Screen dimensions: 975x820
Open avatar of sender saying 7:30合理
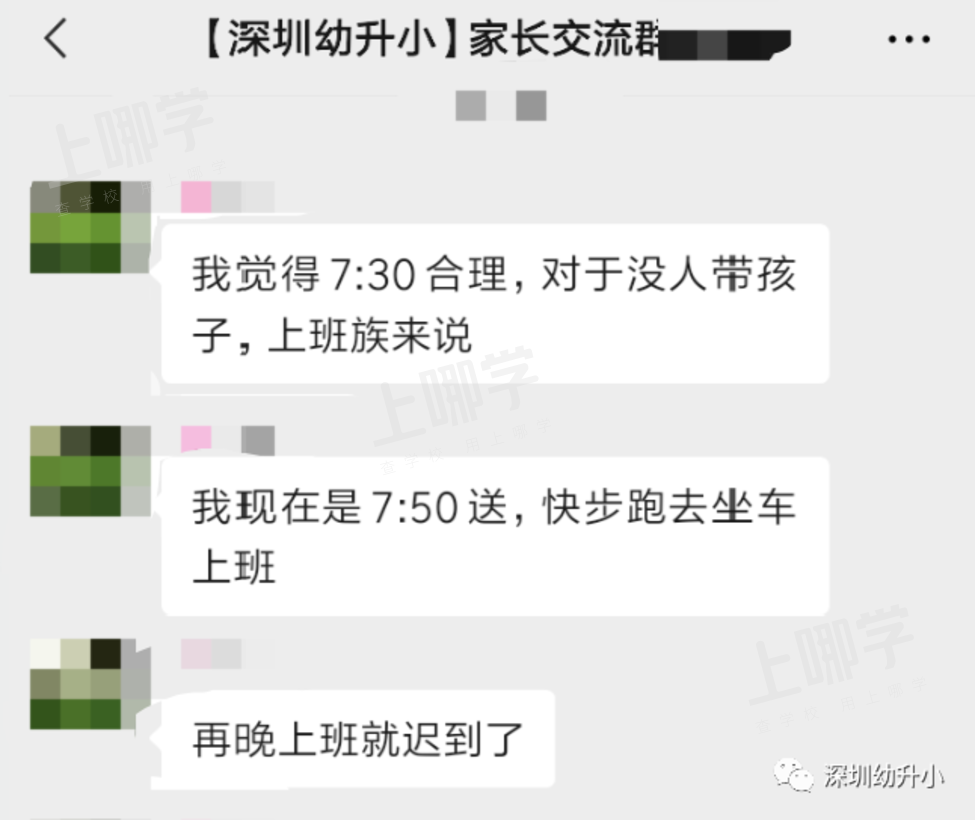point(90,228)
